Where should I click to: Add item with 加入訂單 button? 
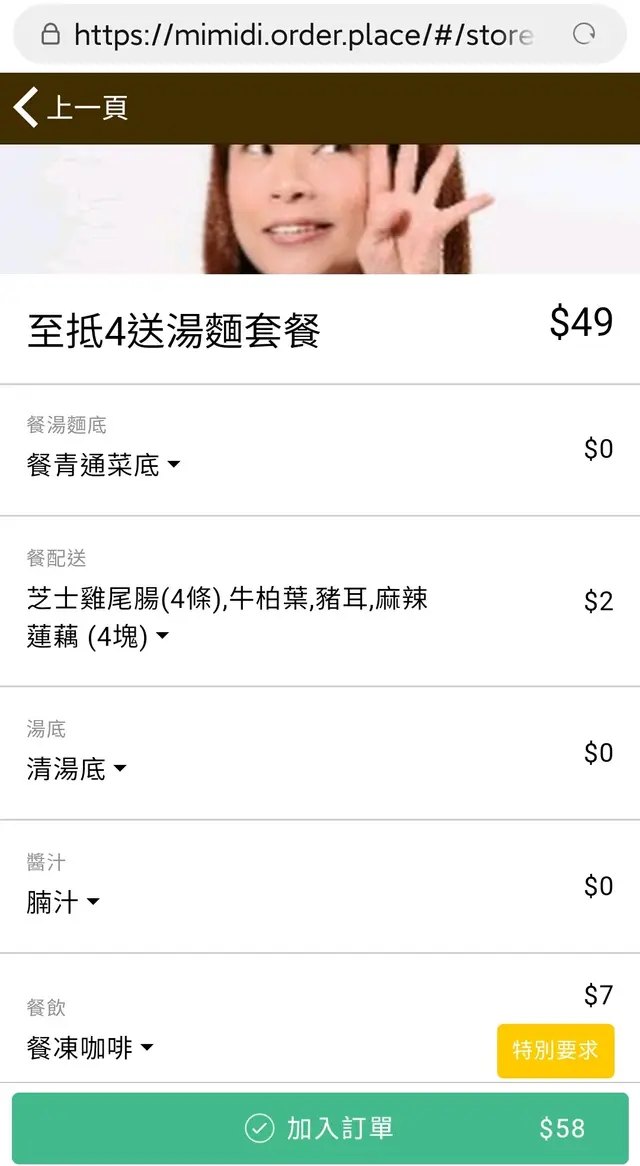pos(320,1128)
